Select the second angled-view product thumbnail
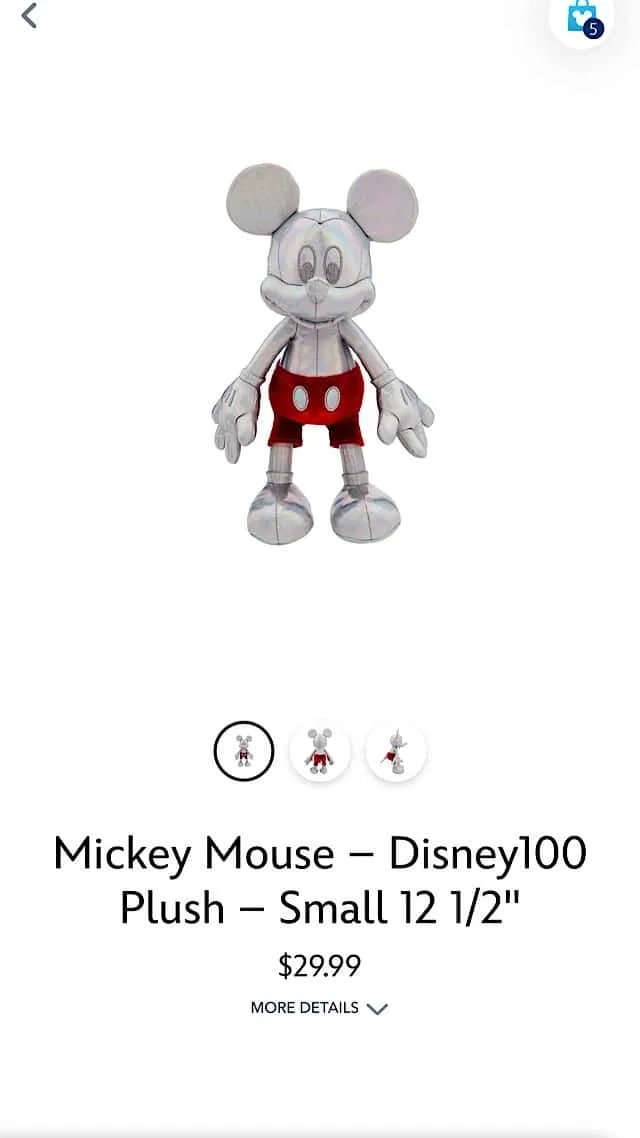Viewport: 640px width, 1138px height. click(x=320, y=750)
